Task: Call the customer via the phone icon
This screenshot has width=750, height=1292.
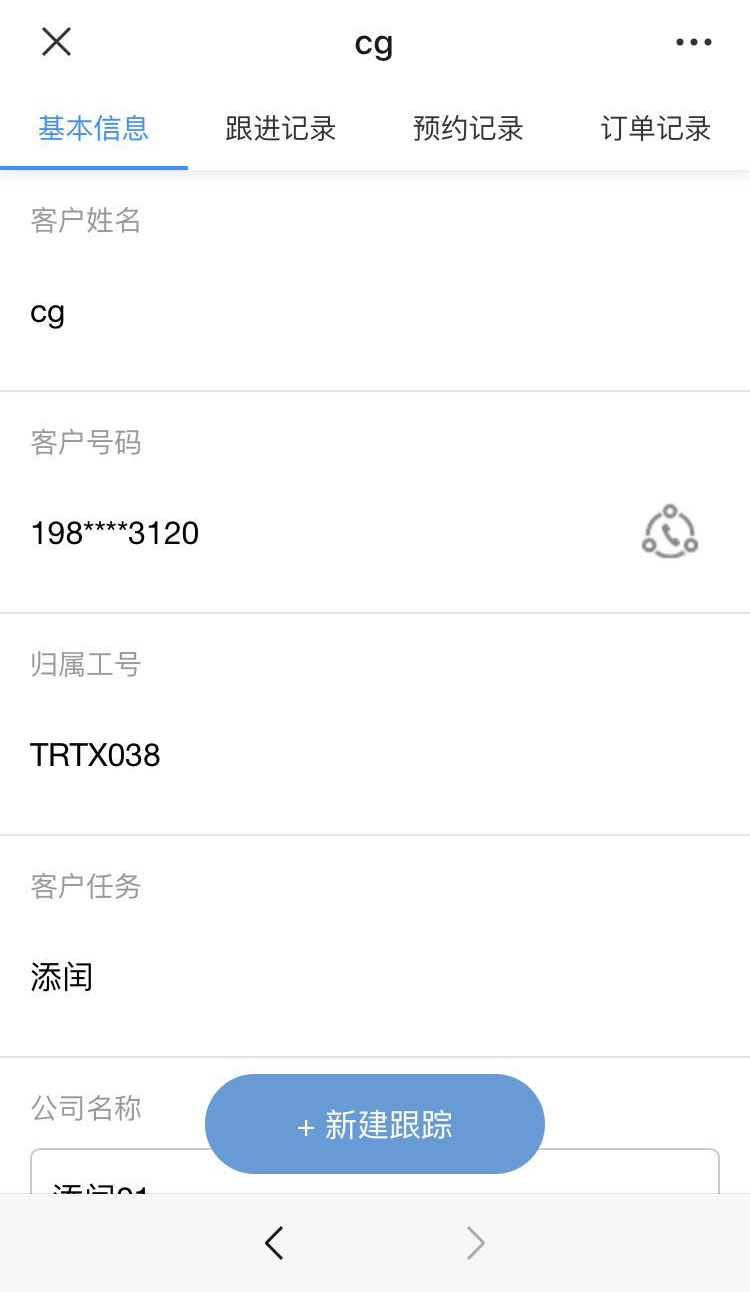Action: point(669,532)
